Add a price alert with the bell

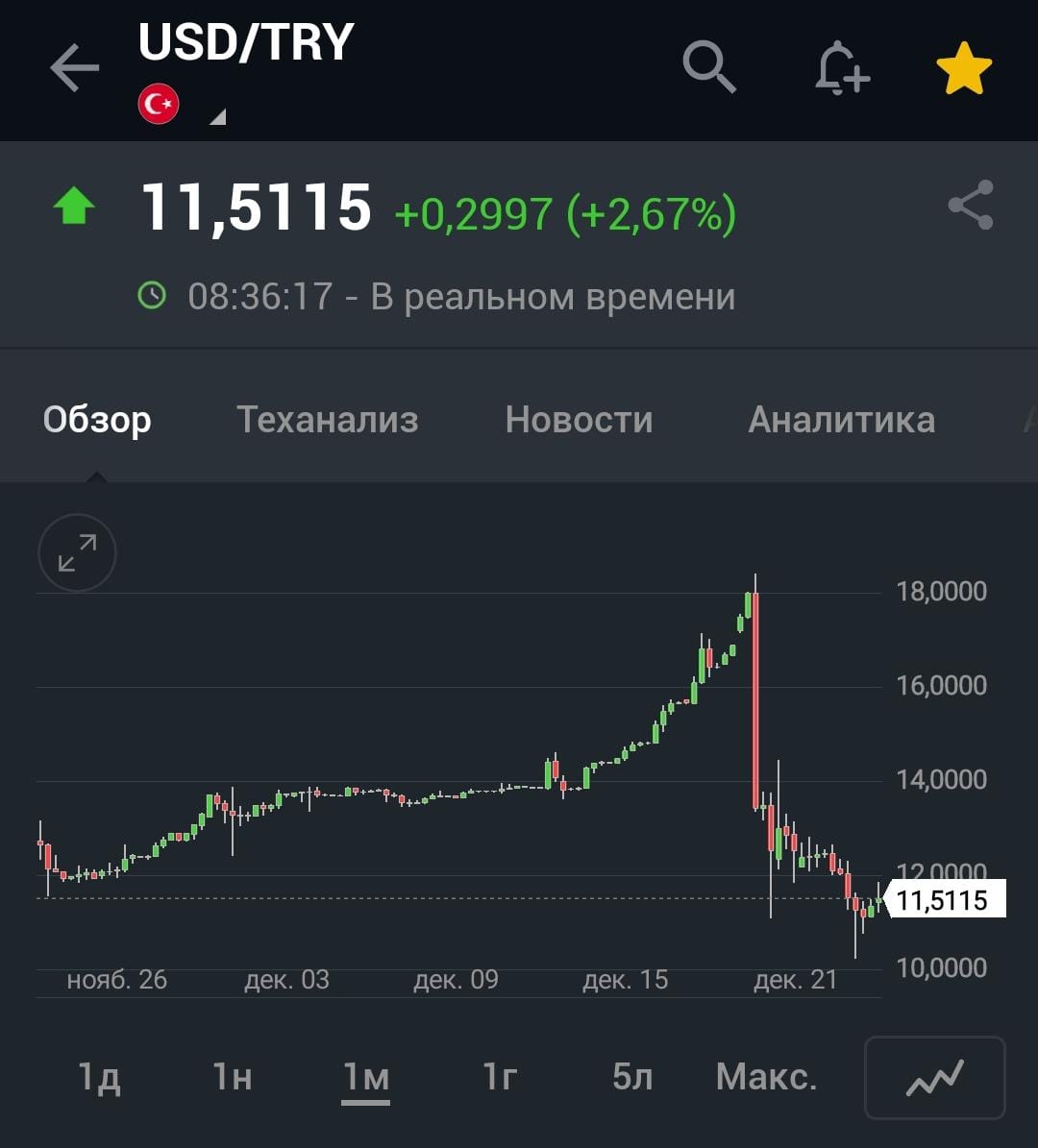click(841, 68)
